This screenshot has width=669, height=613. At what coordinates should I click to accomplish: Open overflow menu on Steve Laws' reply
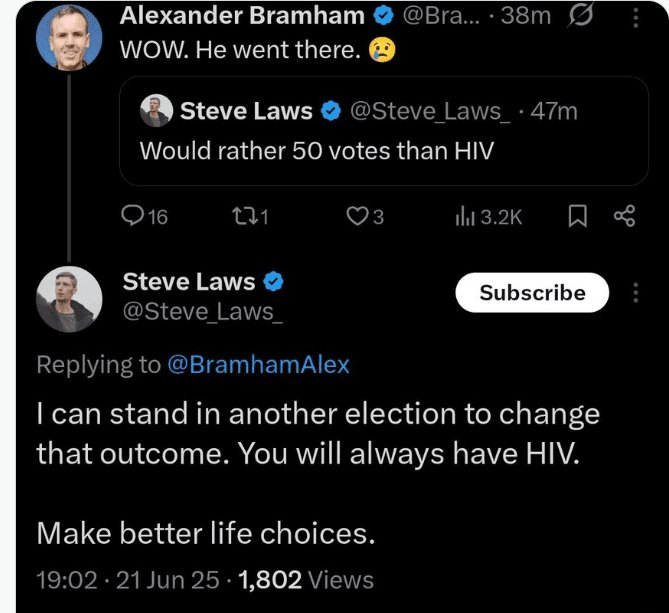636,293
